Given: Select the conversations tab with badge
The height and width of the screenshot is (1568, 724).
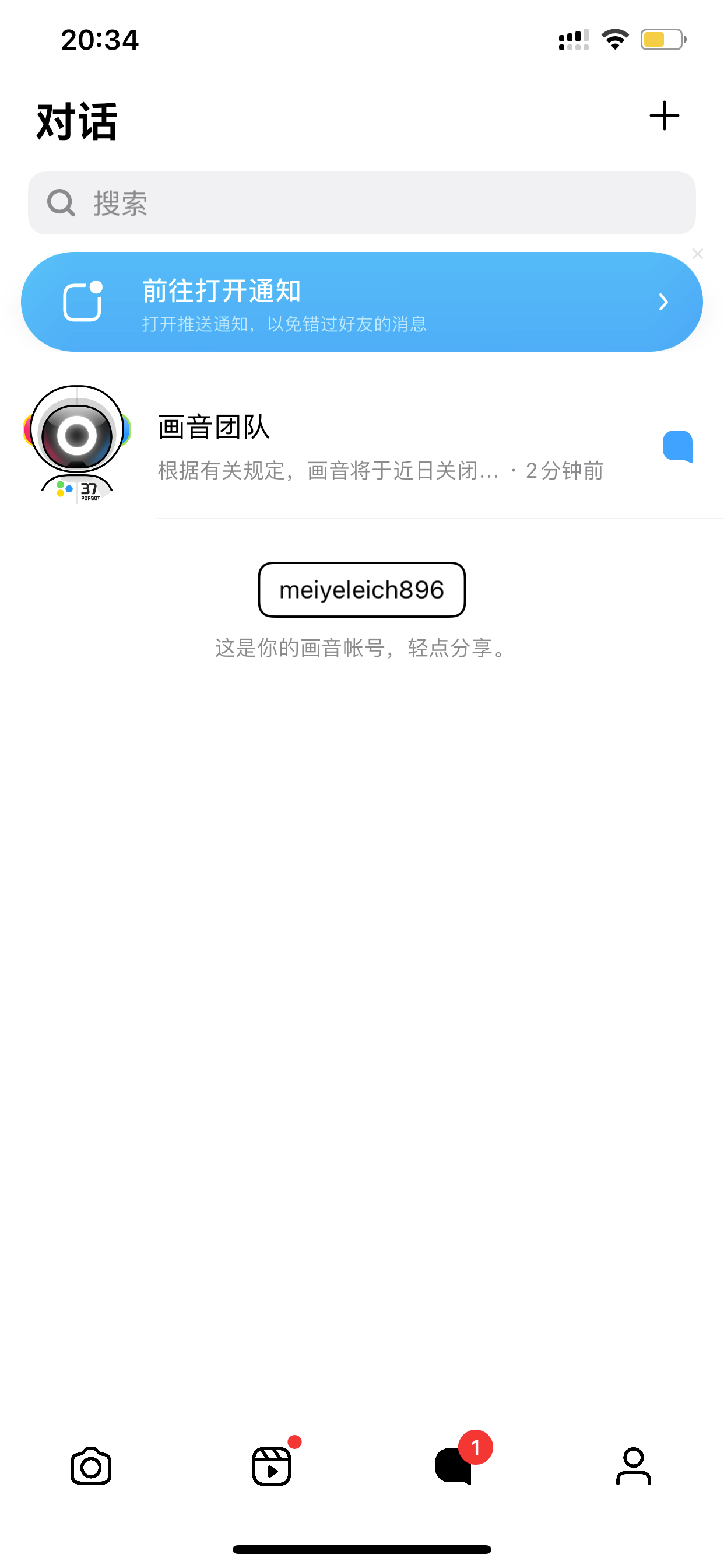Looking at the screenshot, I should [454, 1465].
